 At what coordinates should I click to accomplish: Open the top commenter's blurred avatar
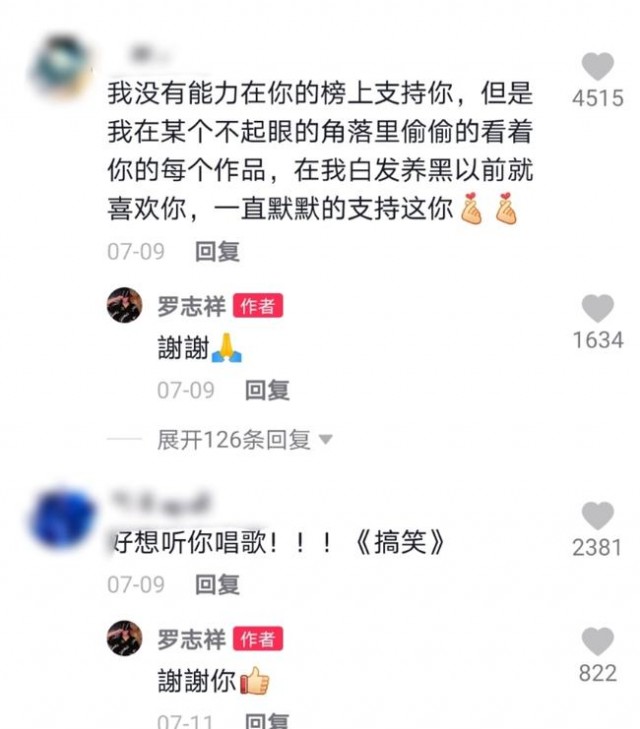[x=62, y=65]
